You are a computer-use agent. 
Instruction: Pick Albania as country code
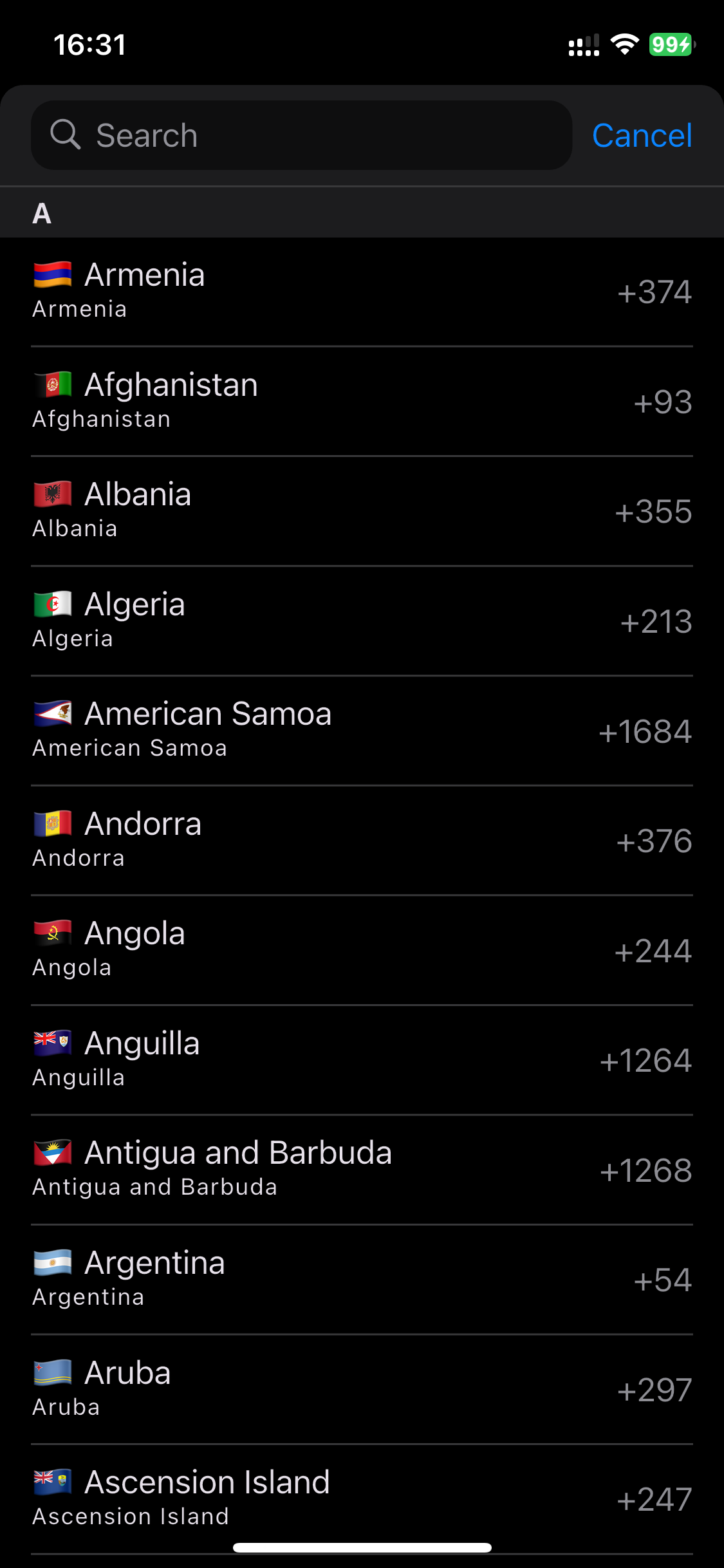click(x=362, y=511)
